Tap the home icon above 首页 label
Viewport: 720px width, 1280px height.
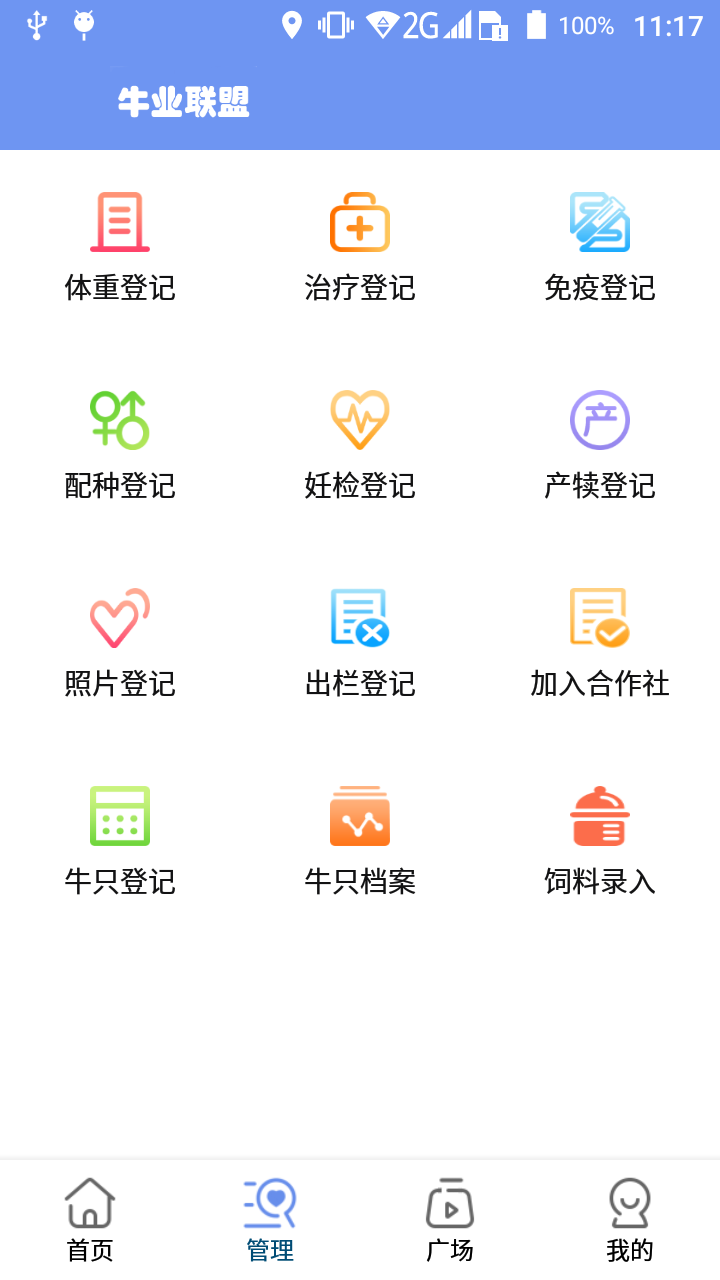[x=90, y=1203]
